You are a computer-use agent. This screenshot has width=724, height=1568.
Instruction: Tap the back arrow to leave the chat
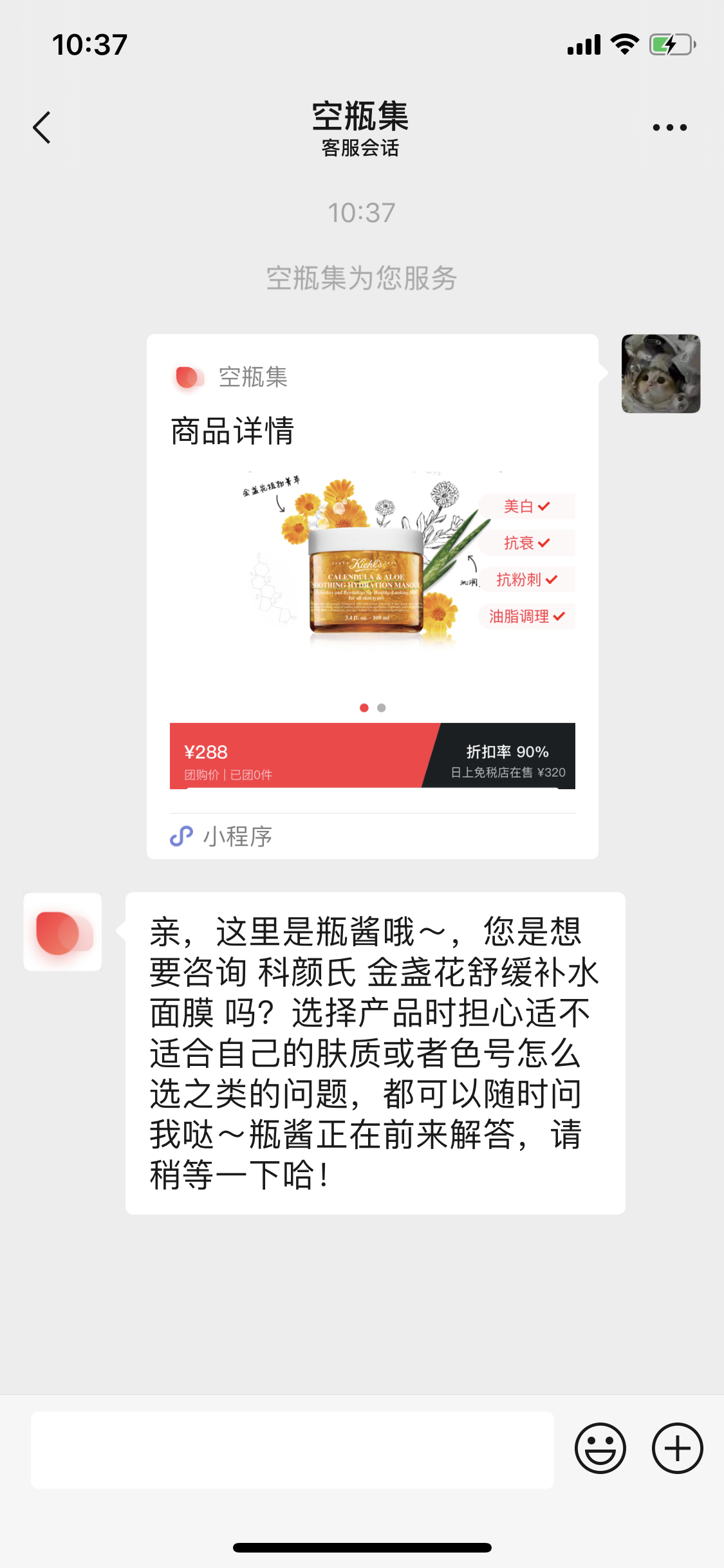pyautogui.click(x=41, y=127)
